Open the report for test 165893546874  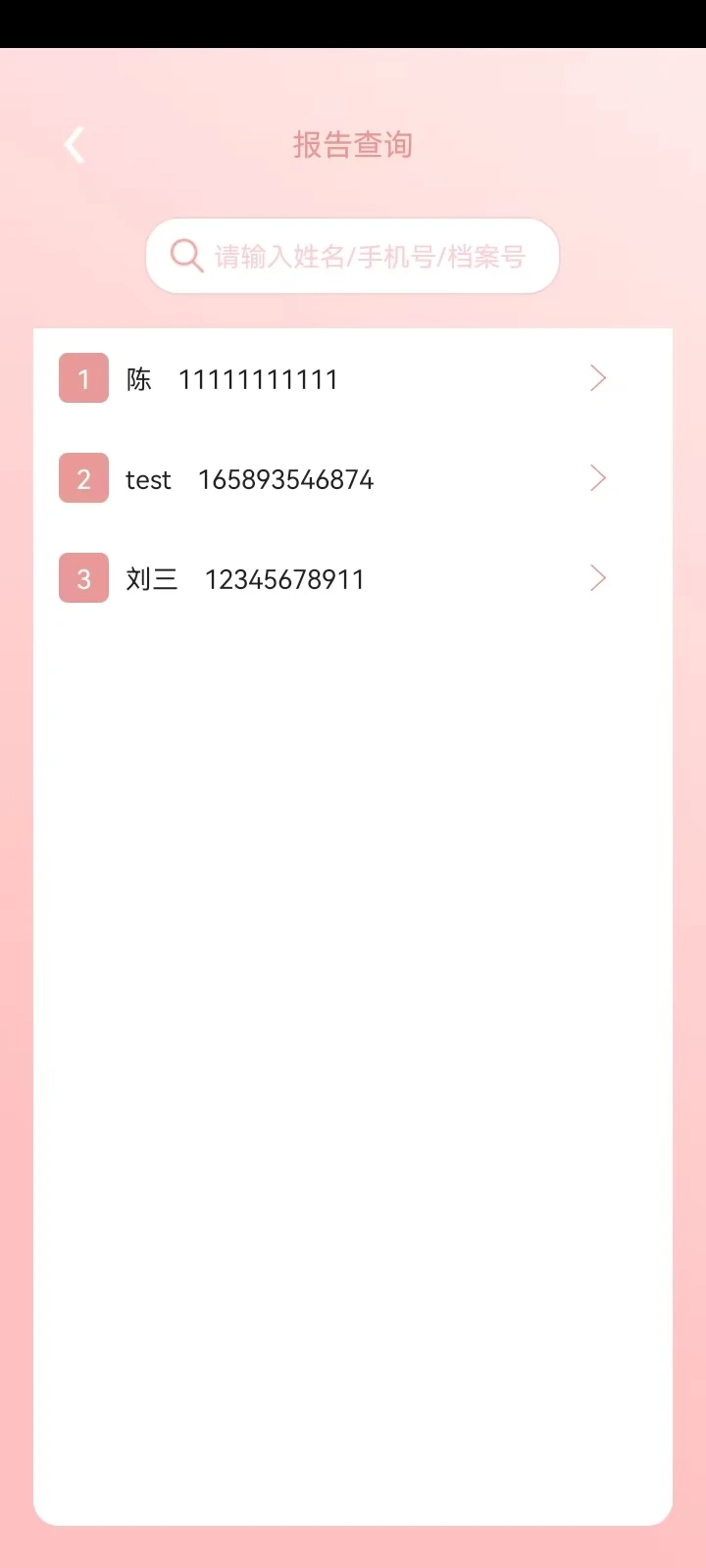[352, 478]
